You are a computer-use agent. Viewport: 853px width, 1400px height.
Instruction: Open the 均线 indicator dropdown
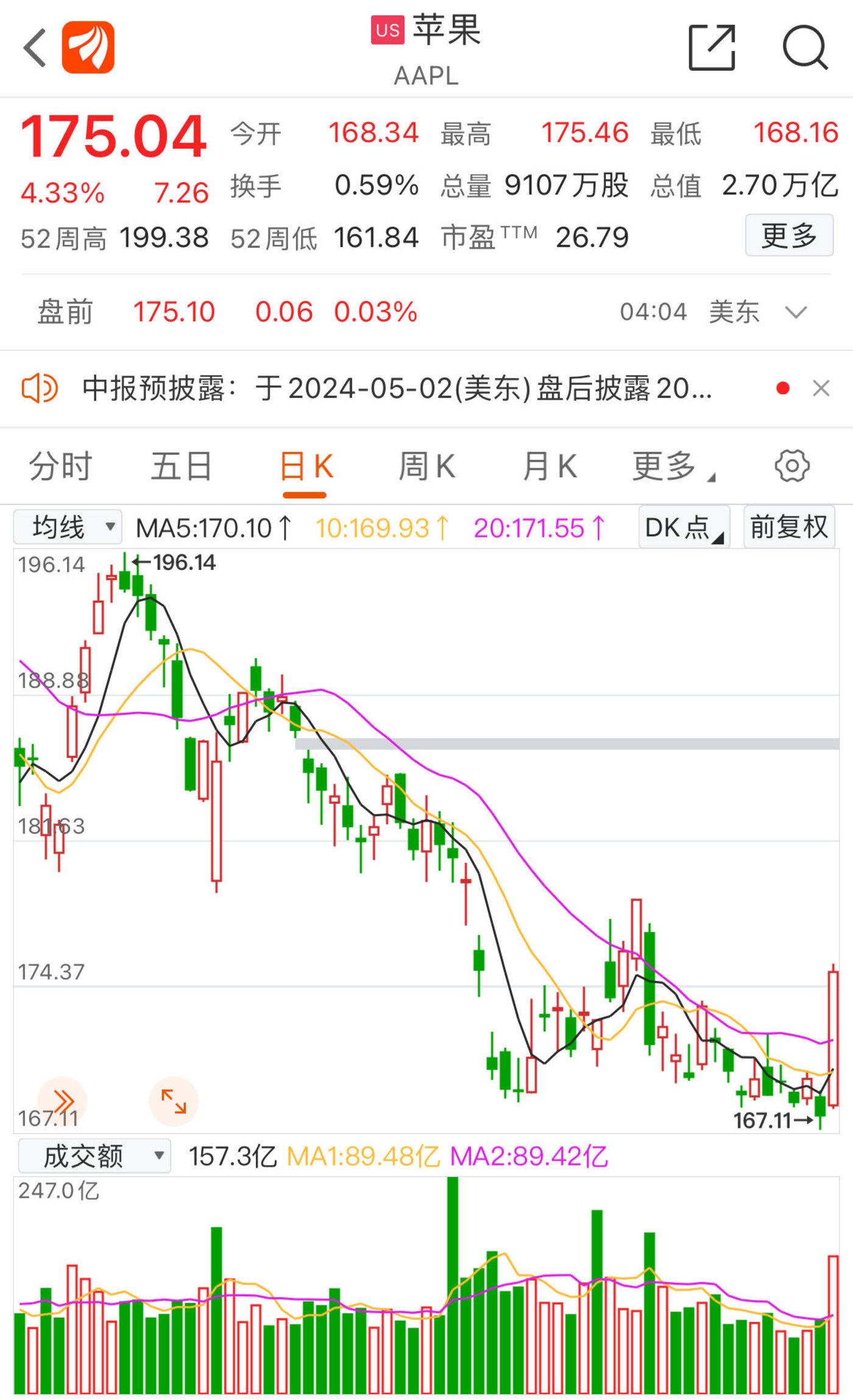pyautogui.click(x=67, y=528)
